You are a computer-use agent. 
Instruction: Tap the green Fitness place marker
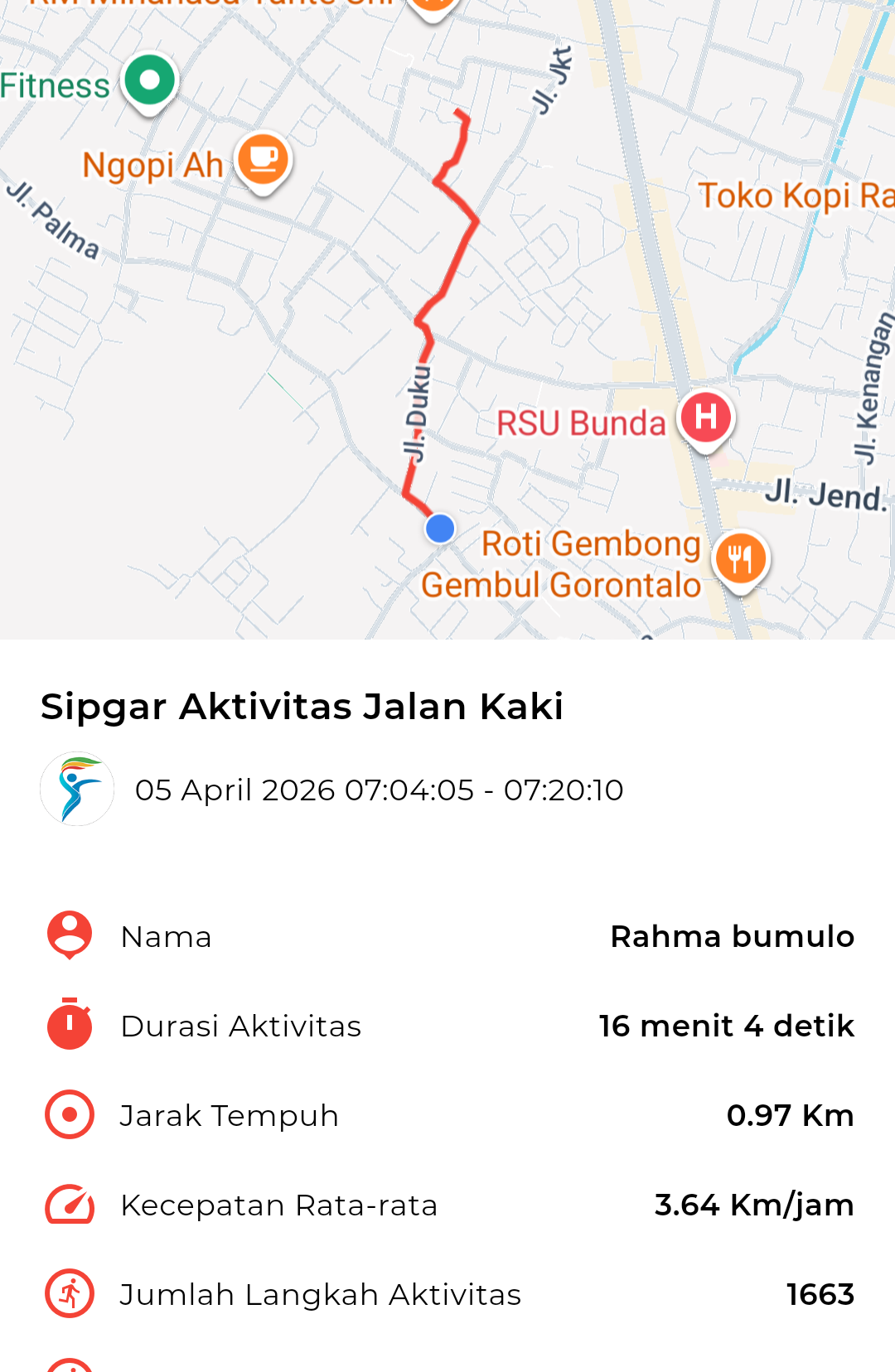coord(150,81)
